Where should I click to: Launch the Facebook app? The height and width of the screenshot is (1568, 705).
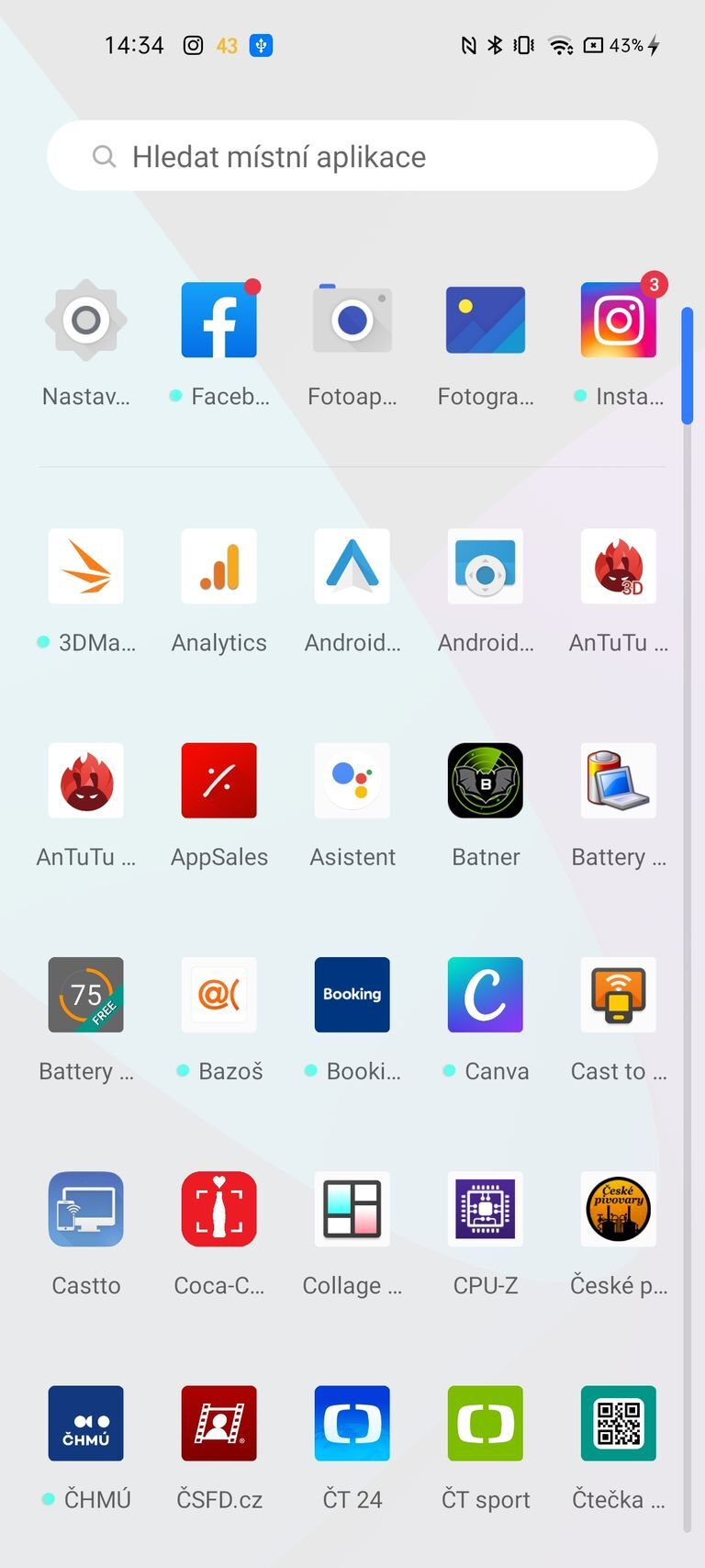218,320
